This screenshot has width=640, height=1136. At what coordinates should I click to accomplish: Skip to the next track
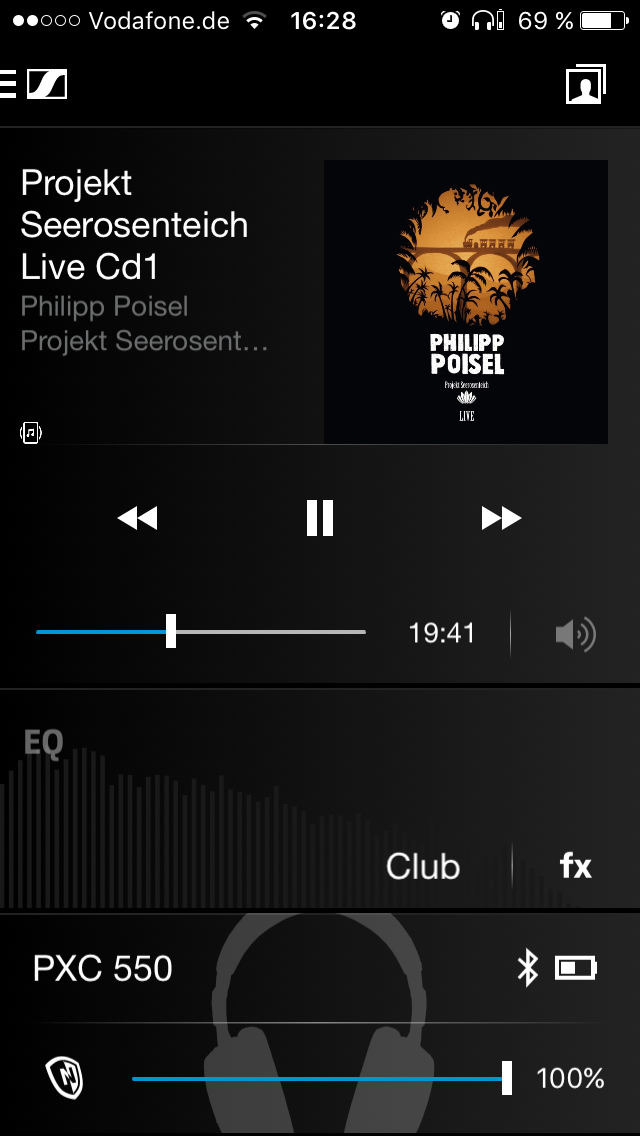click(501, 518)
